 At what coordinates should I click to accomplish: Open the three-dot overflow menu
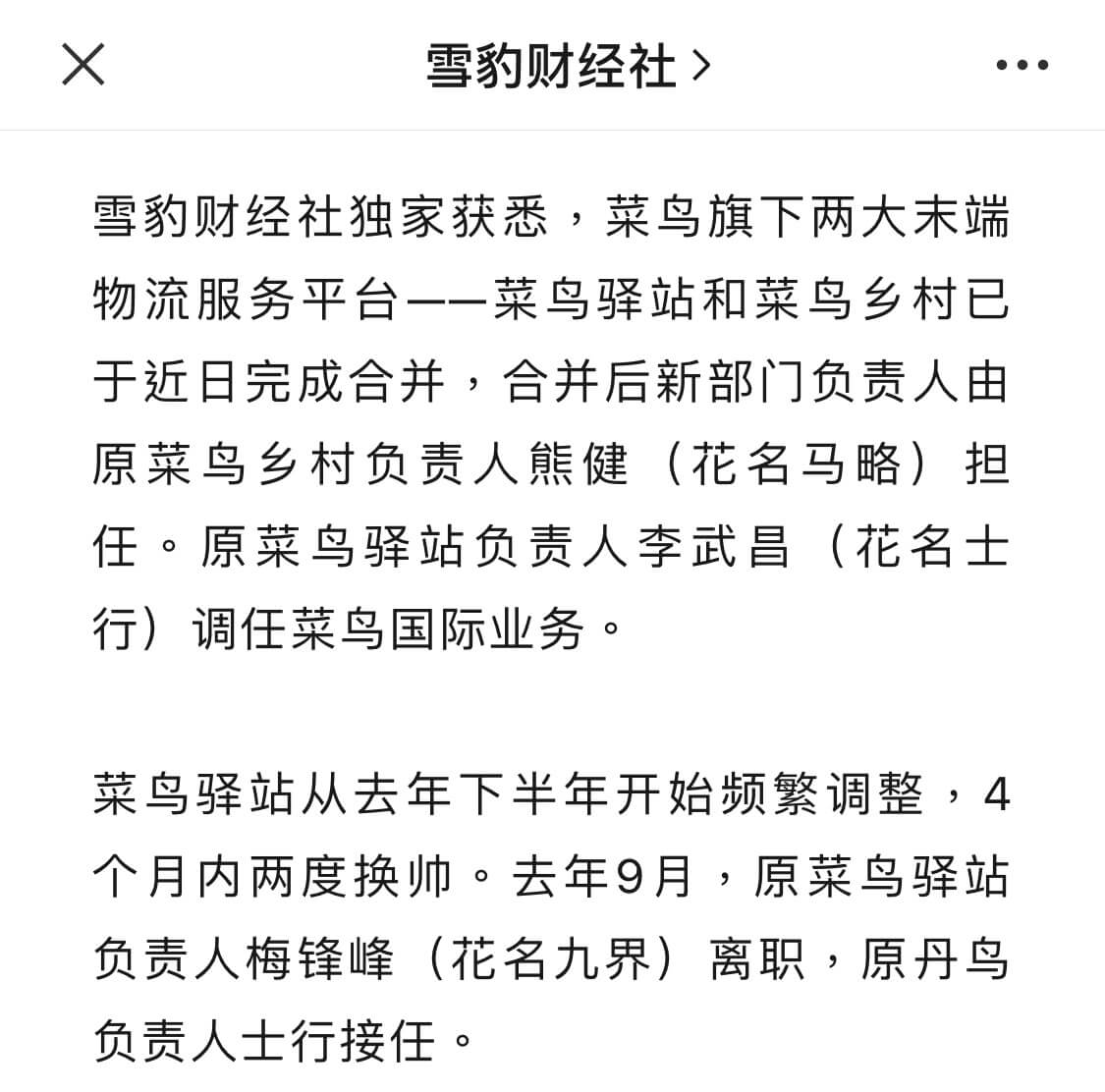click(1022, 66)
